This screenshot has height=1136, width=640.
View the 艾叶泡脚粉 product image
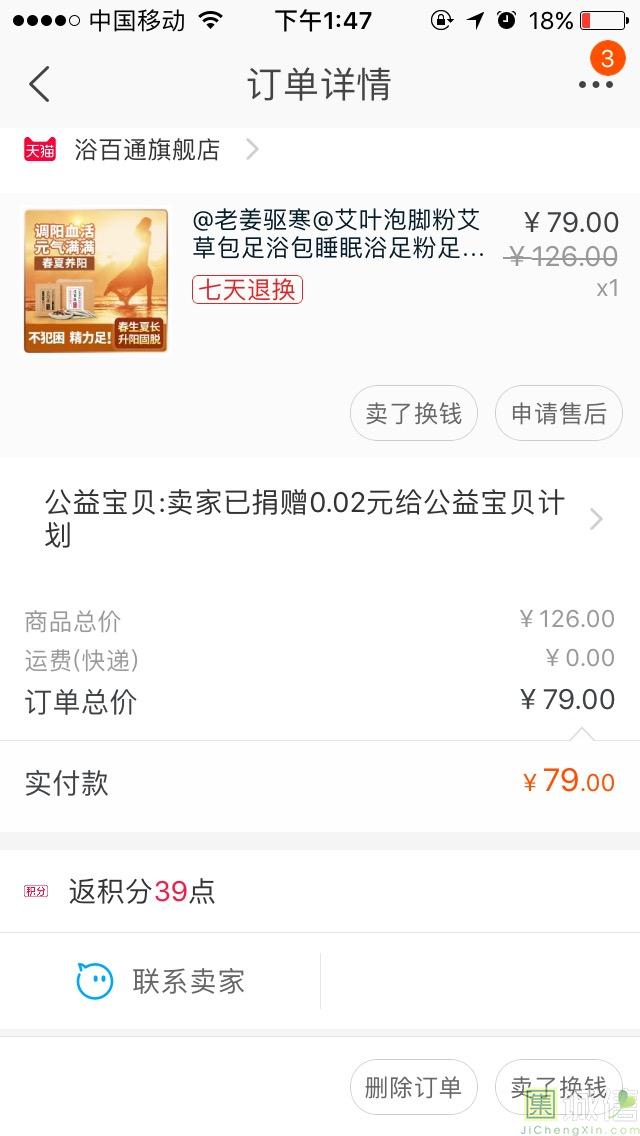pos(96,281)
